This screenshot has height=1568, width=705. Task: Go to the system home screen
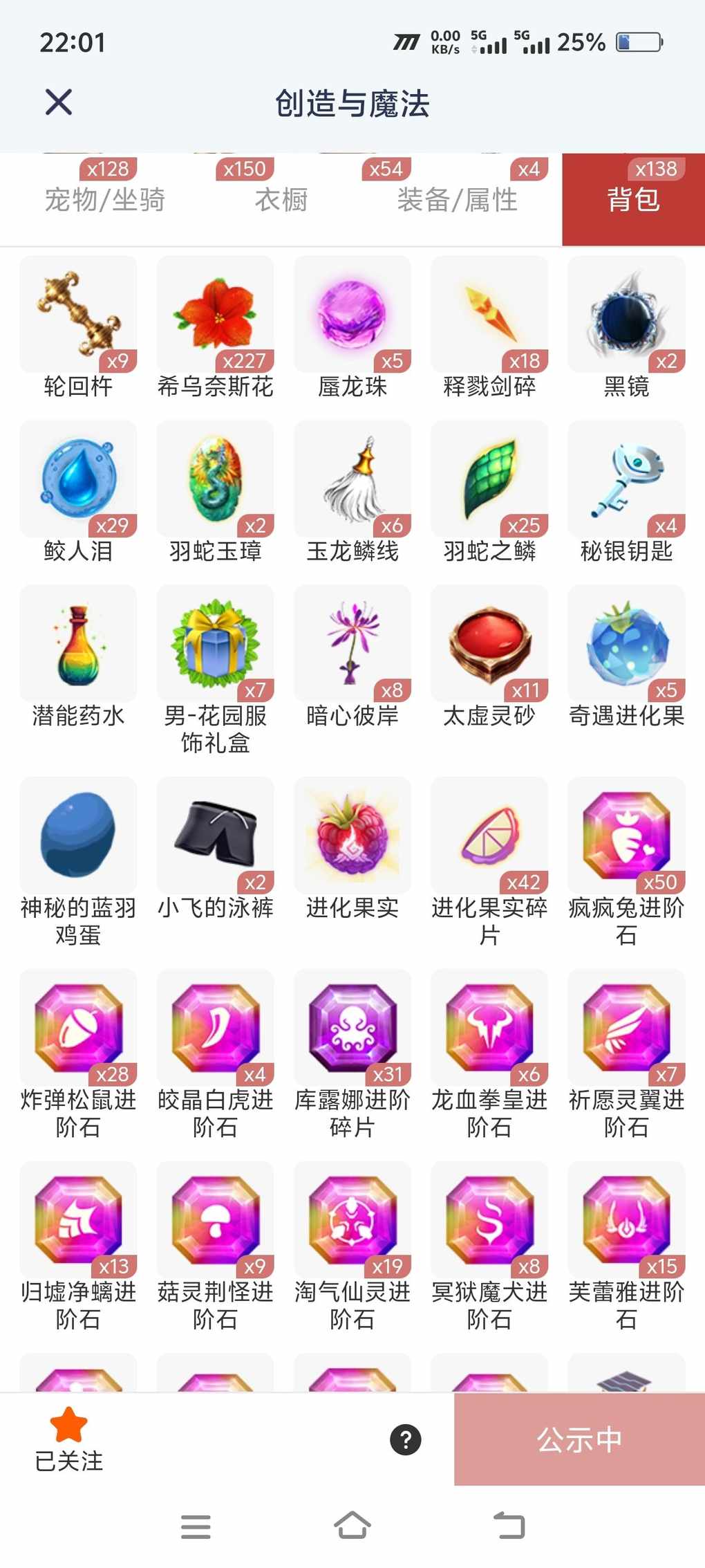point(352,1525)
